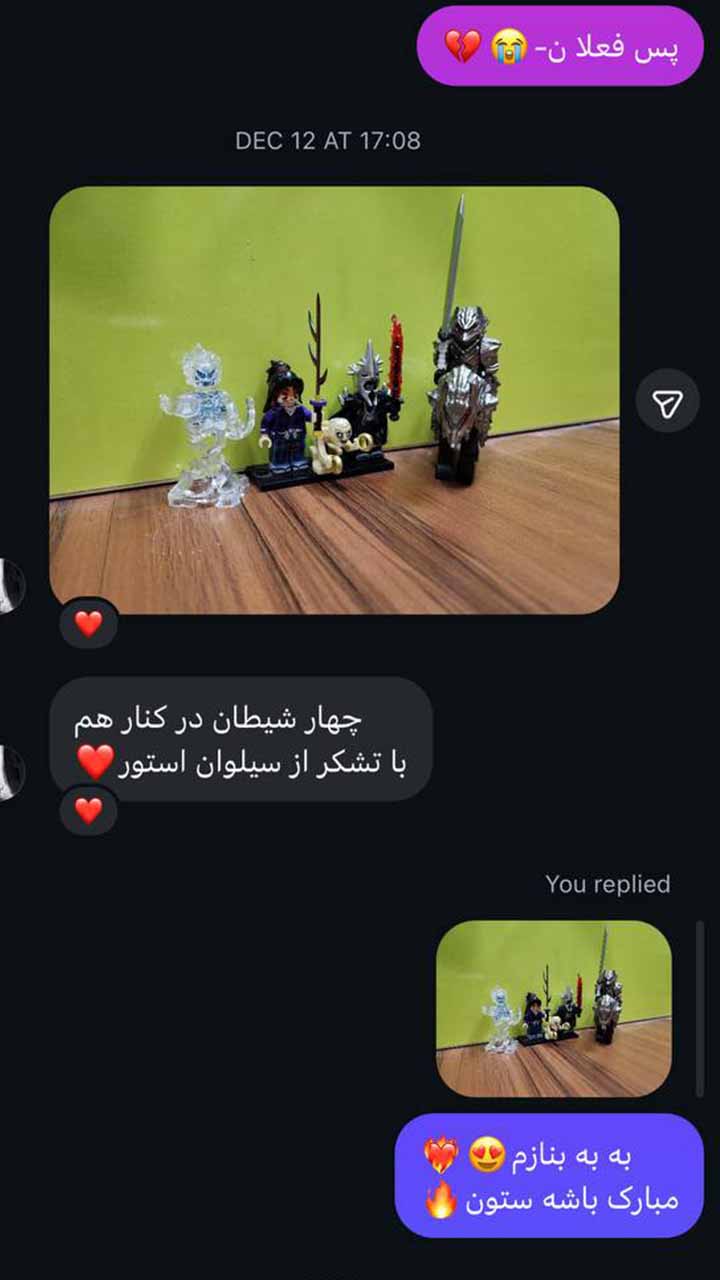
Task: Open the large photo of four figures
Action: [x=334, y=400]
